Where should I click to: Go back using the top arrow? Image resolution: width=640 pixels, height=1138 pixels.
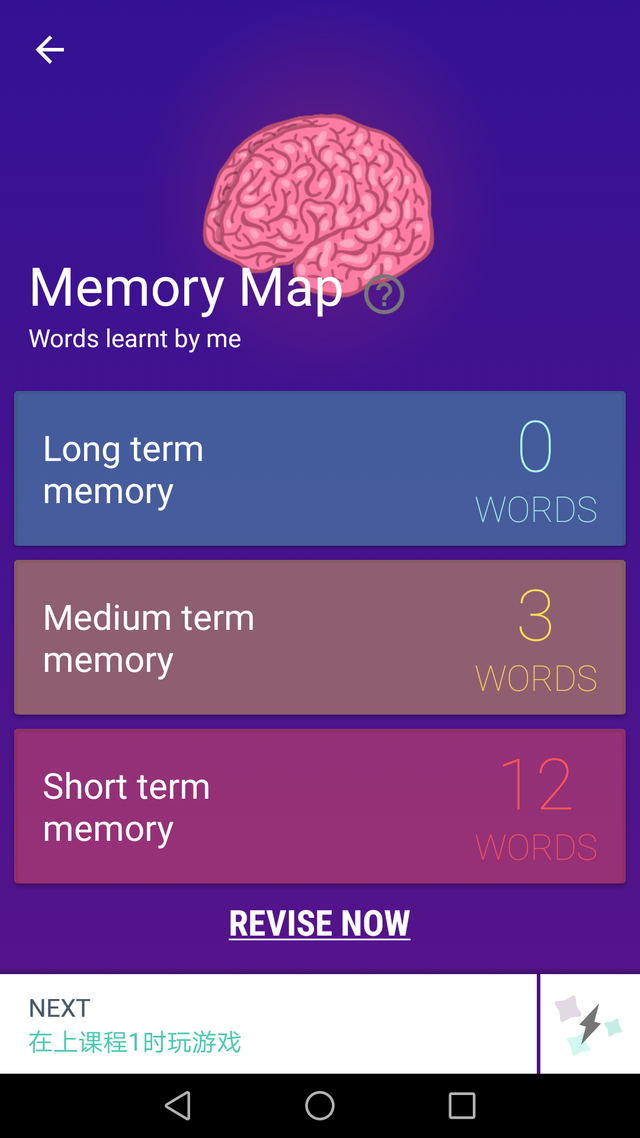point(50,49)
